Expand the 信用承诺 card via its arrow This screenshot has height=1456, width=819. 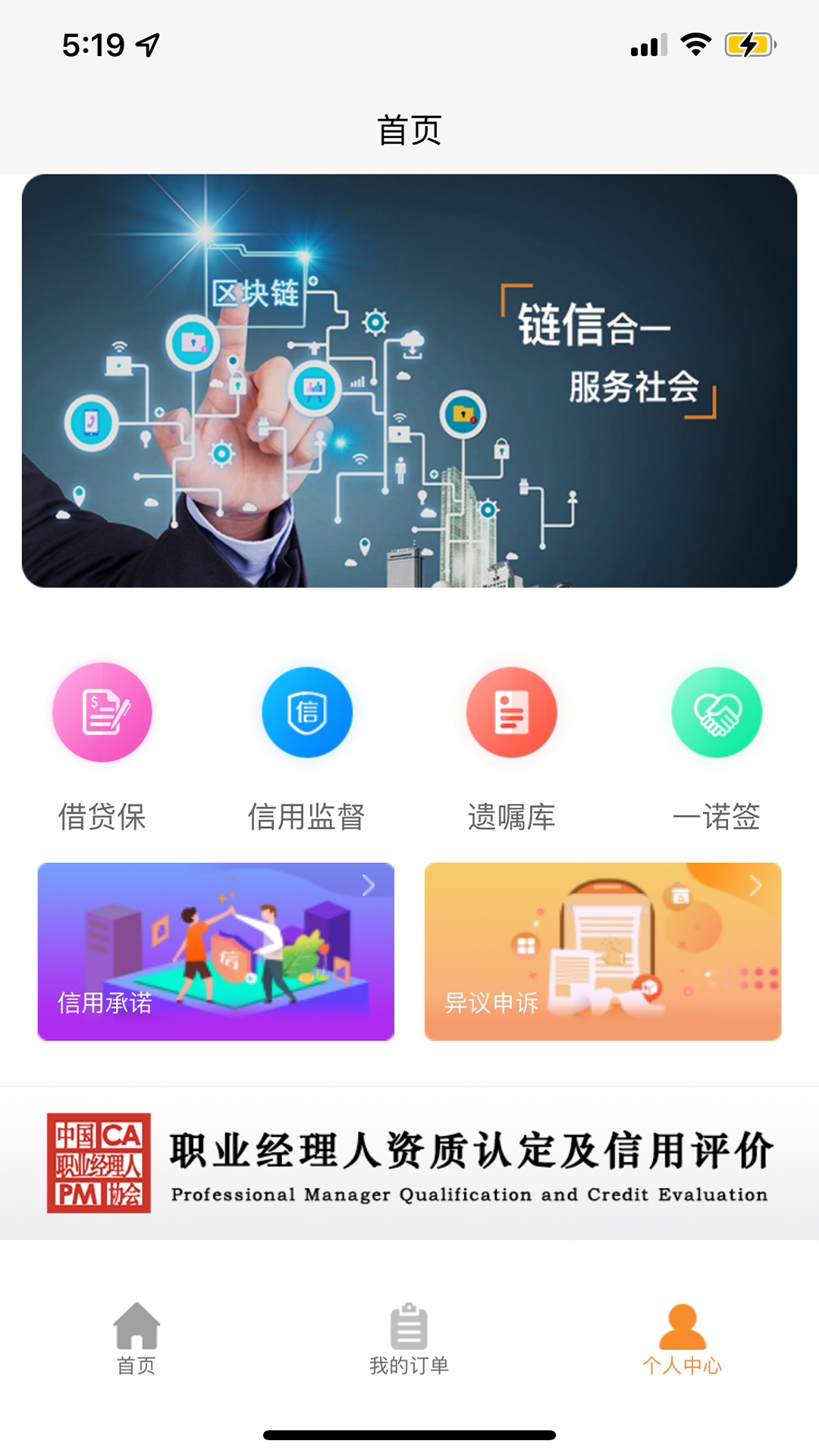click(x=369, y=885)
